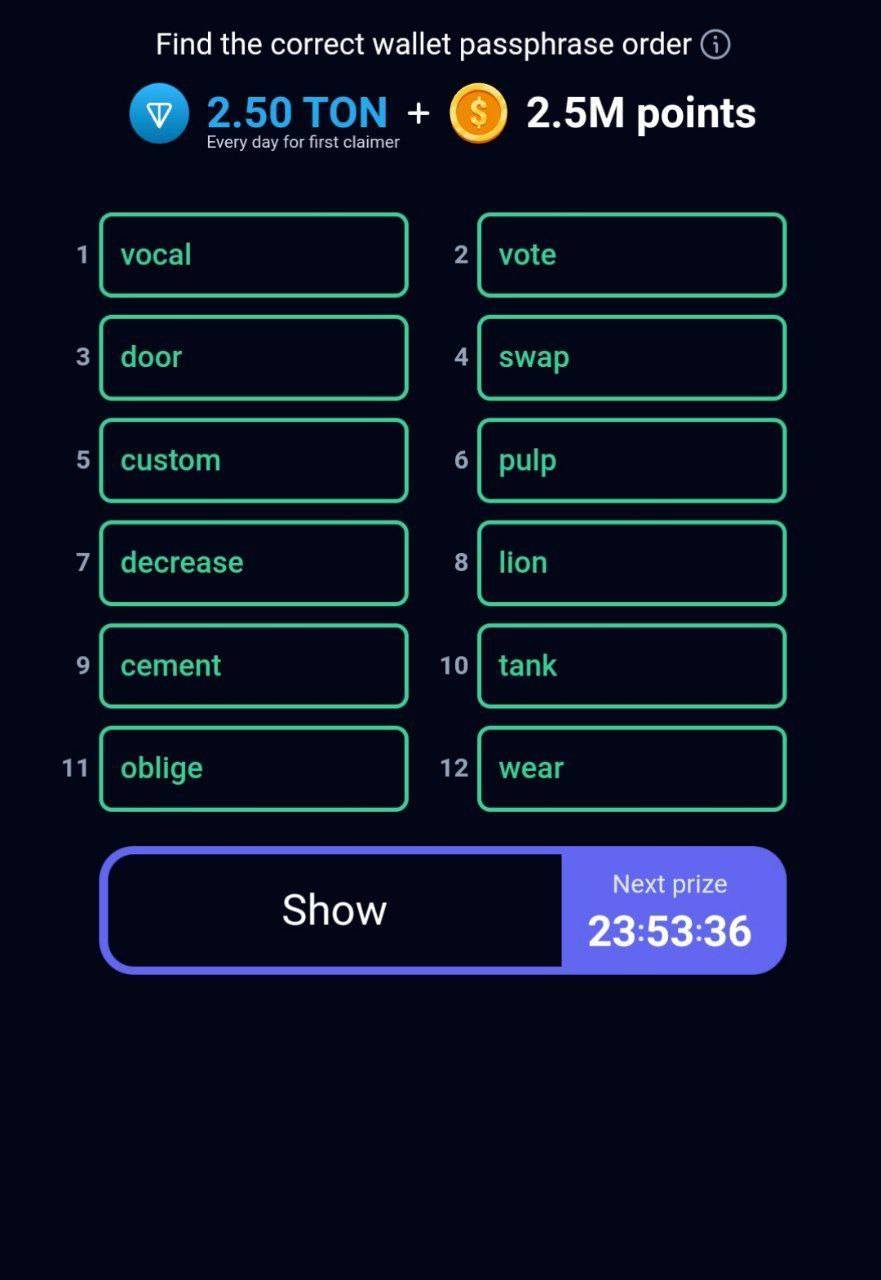881x1280 pixels.
Task: Tap the 'pulp' word box
Action: point(631,460)
